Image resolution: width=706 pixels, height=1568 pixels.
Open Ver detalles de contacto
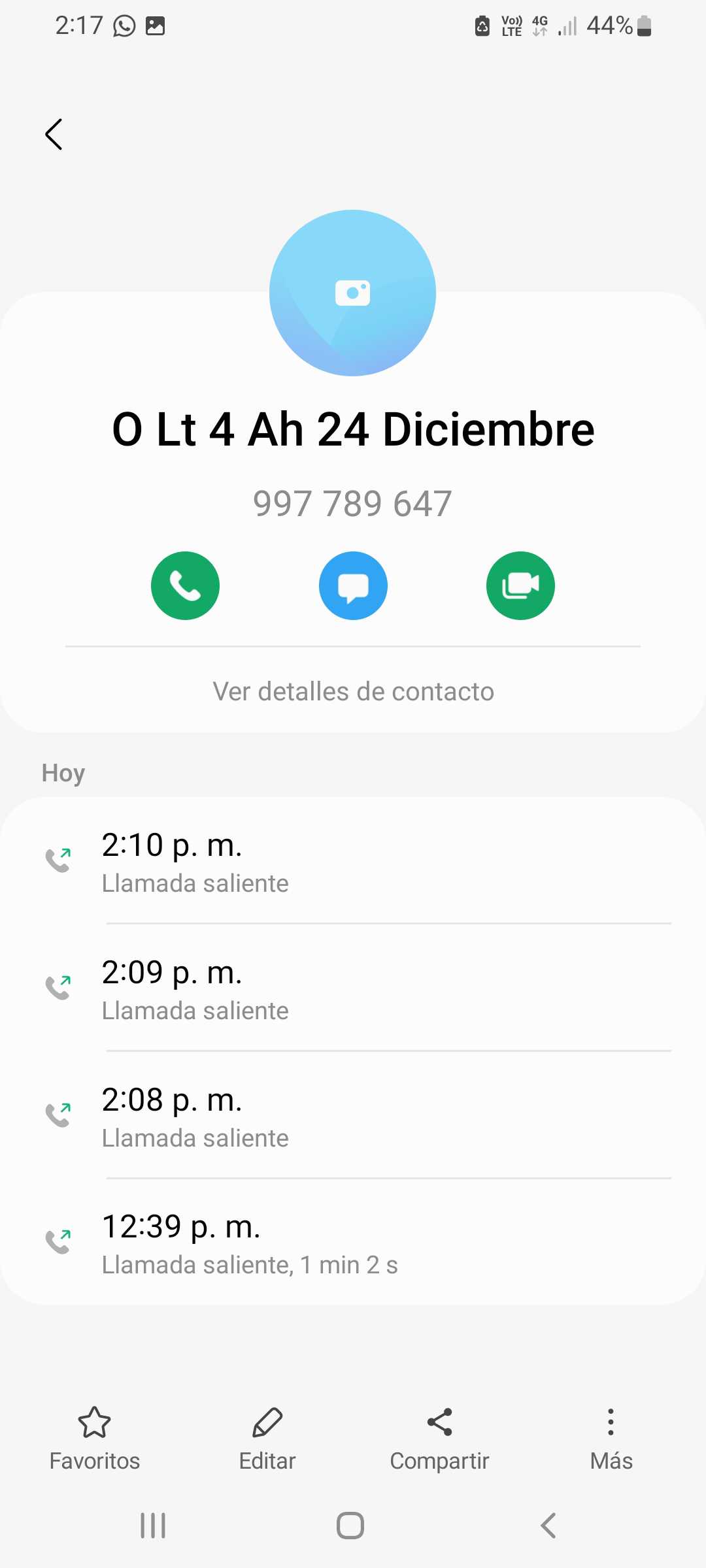coord(353,691)
